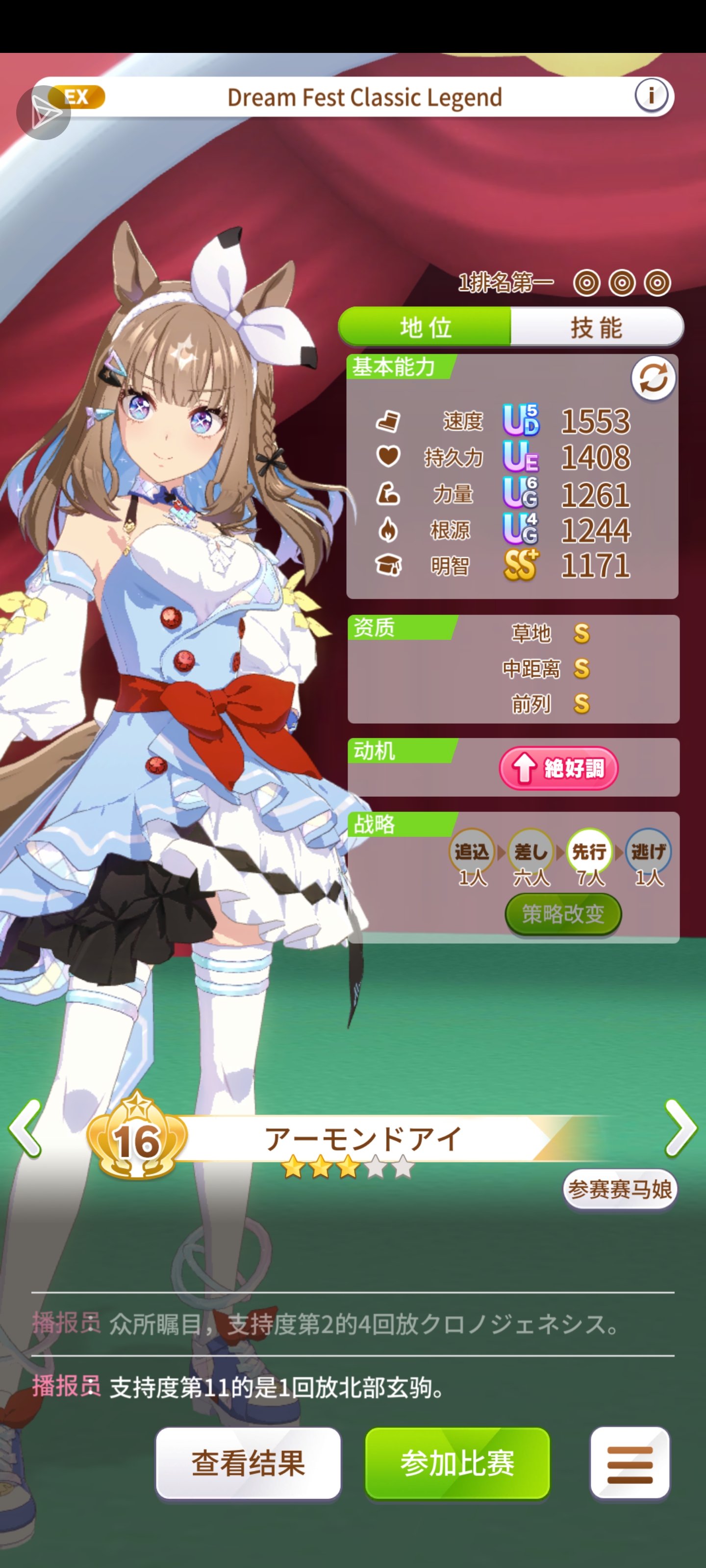Show previous racer with left arrow

pos(25,1128)
